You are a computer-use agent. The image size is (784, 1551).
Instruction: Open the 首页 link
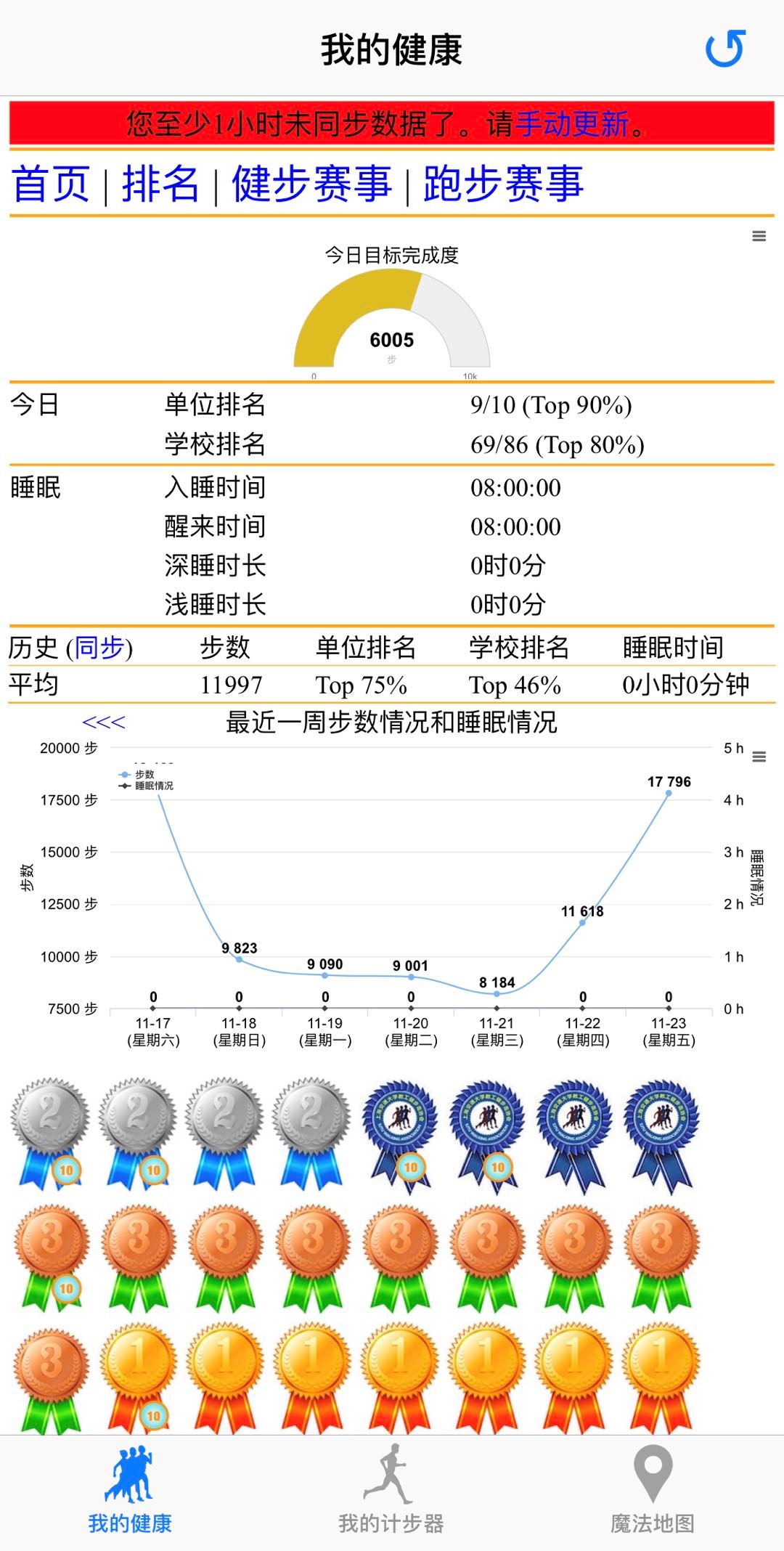(x=51, y=184)
